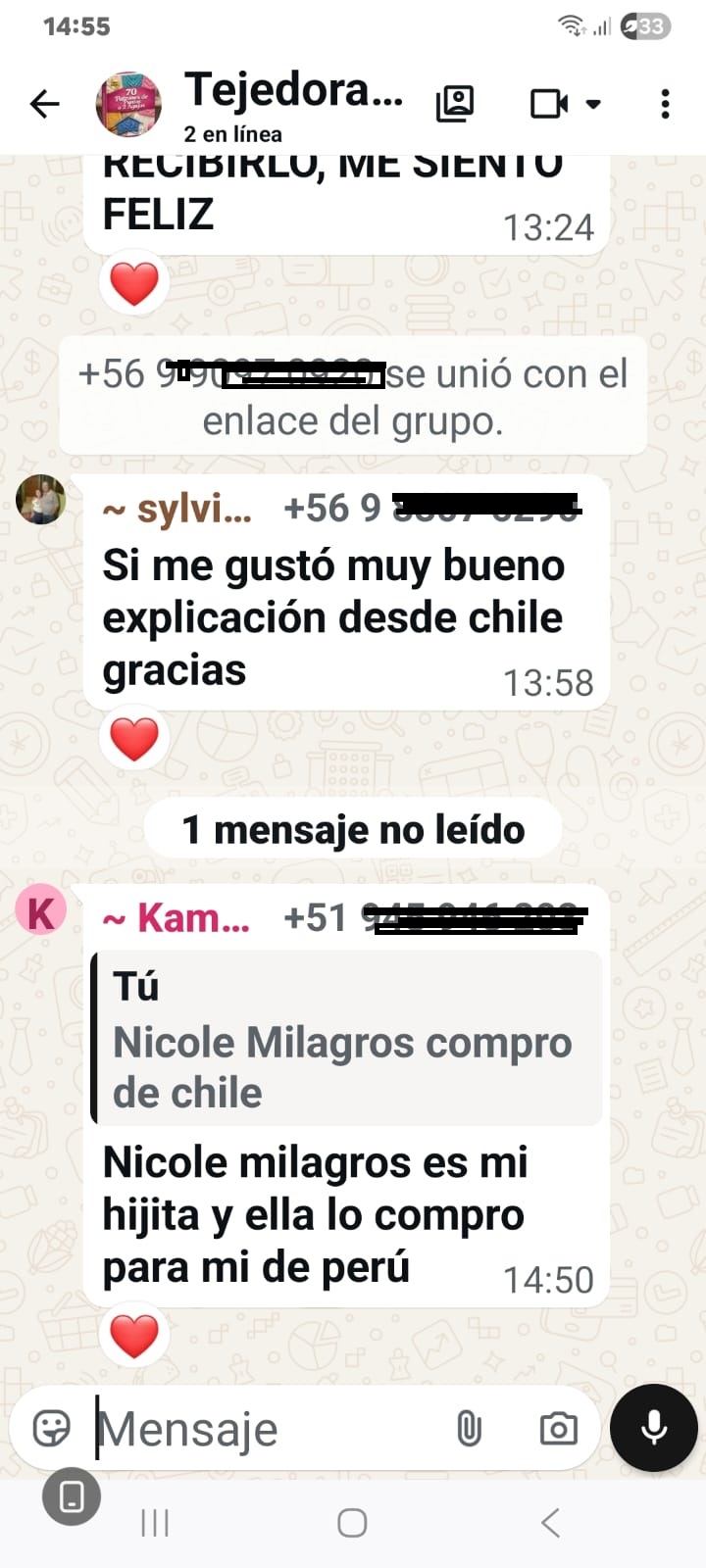Screen dimensions: 706x1568
Task: Open the camera from message bar
Action: tap(558, 1428)
